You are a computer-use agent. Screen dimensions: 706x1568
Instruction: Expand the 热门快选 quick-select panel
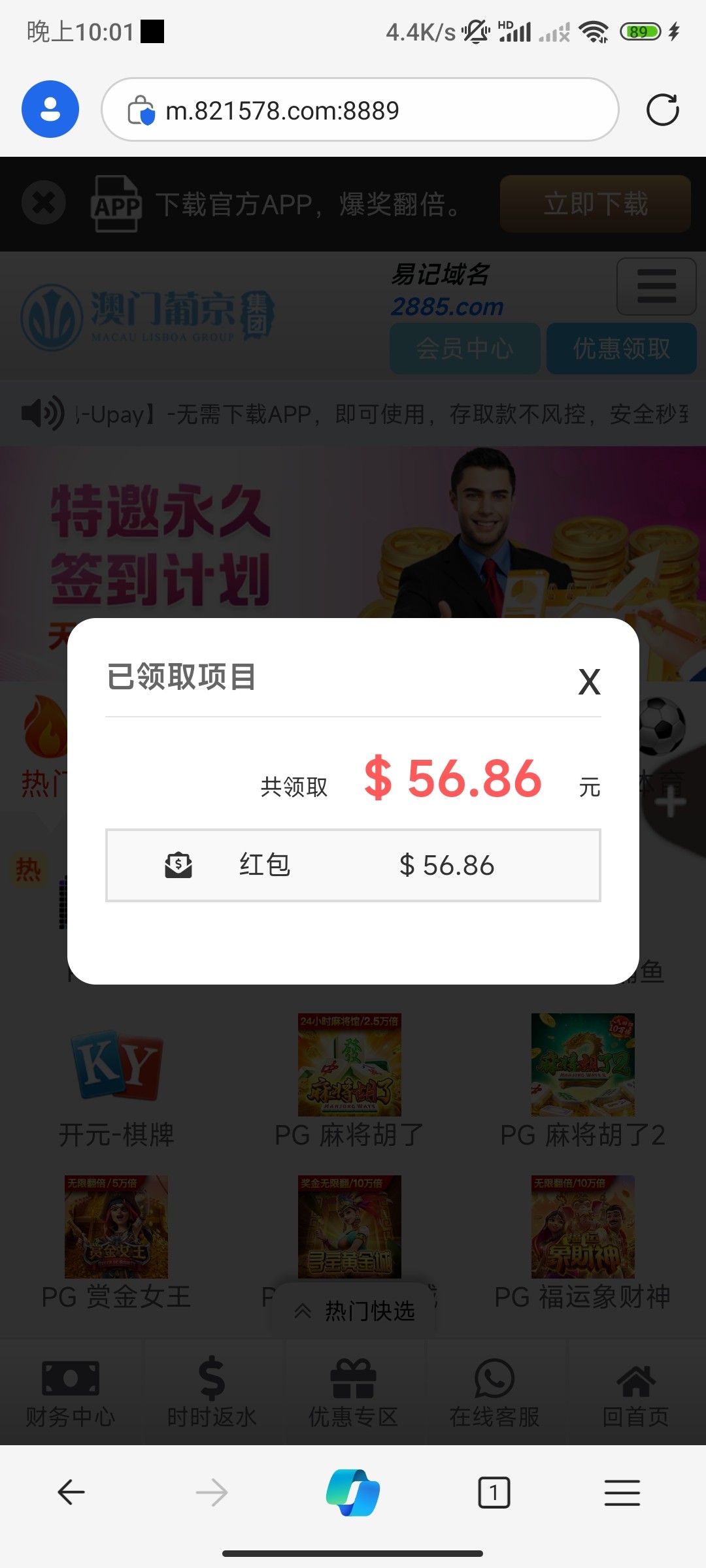click(354, 1311)
